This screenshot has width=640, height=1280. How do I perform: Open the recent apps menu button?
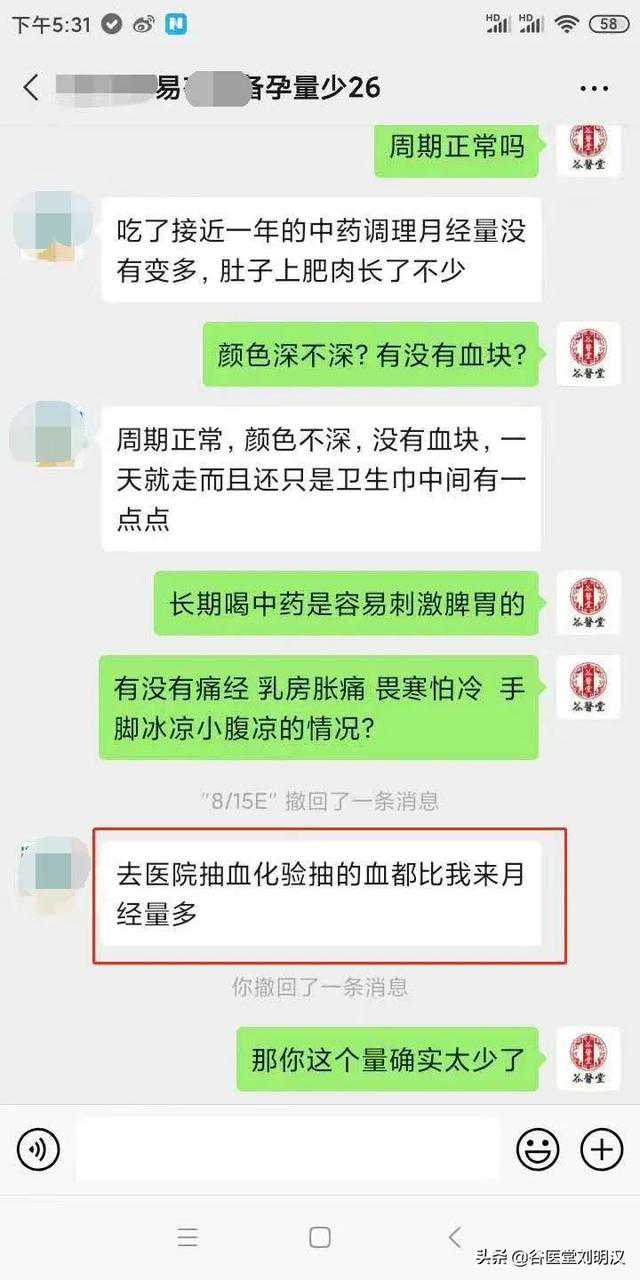pos(187,1237)
